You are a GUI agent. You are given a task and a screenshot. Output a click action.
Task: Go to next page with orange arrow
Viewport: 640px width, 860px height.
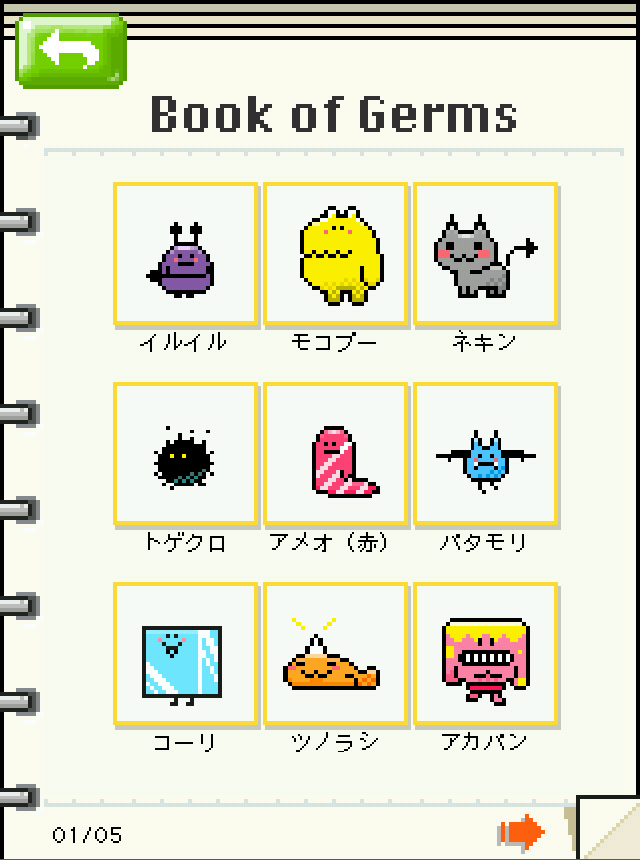pos(521,831)
